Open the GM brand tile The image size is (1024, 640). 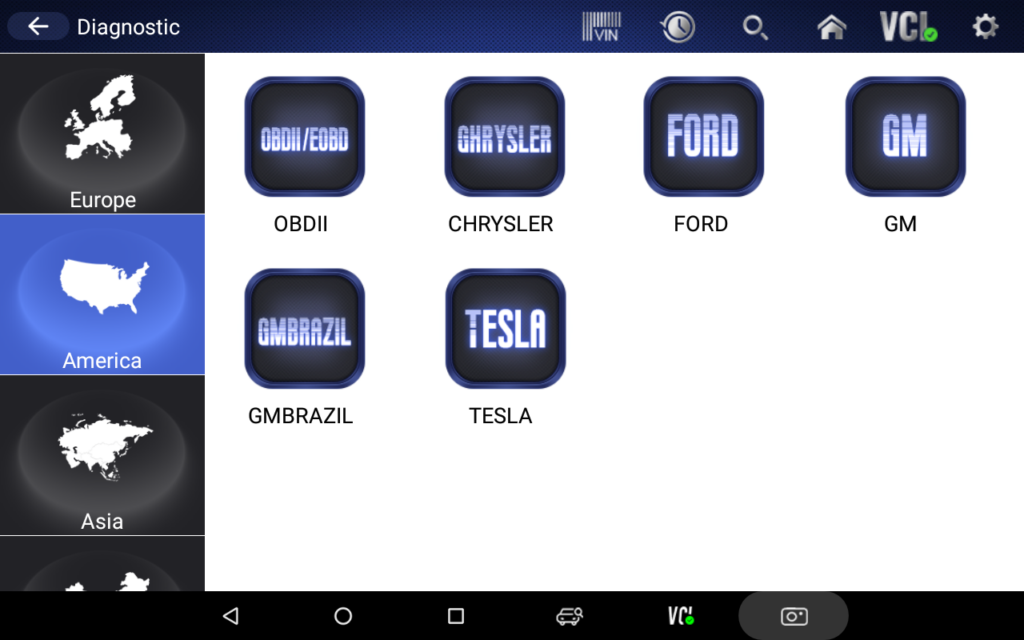tap(905, 137)
